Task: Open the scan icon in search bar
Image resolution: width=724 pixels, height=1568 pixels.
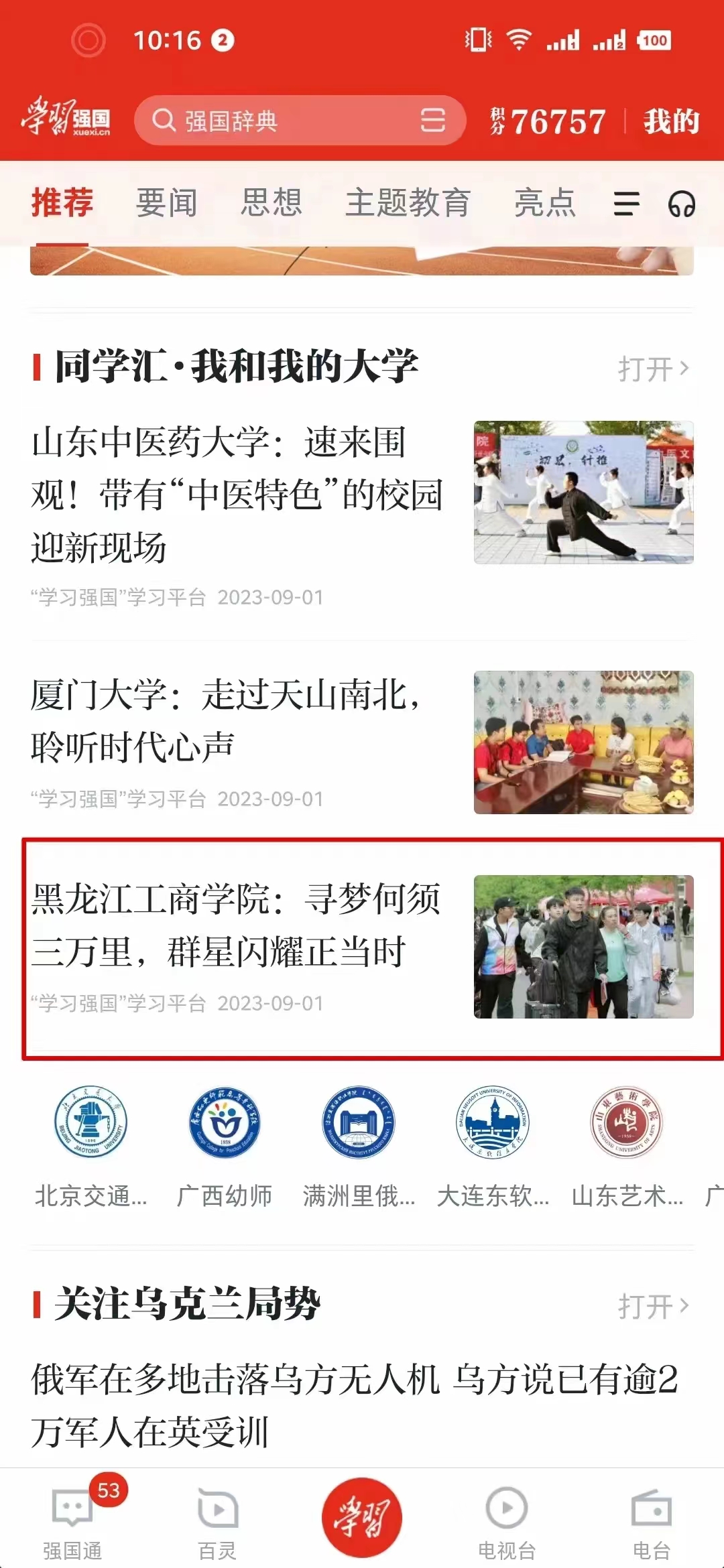Action: tap(432, 121)
